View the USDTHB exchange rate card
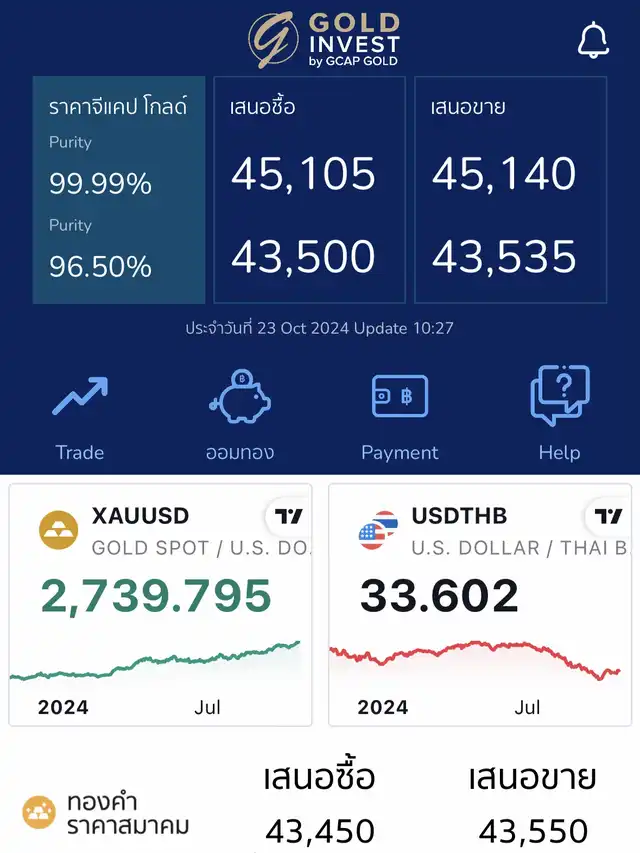Image resolution: width=640 pixels, height=853 pixels. click(x=480, y=604)
